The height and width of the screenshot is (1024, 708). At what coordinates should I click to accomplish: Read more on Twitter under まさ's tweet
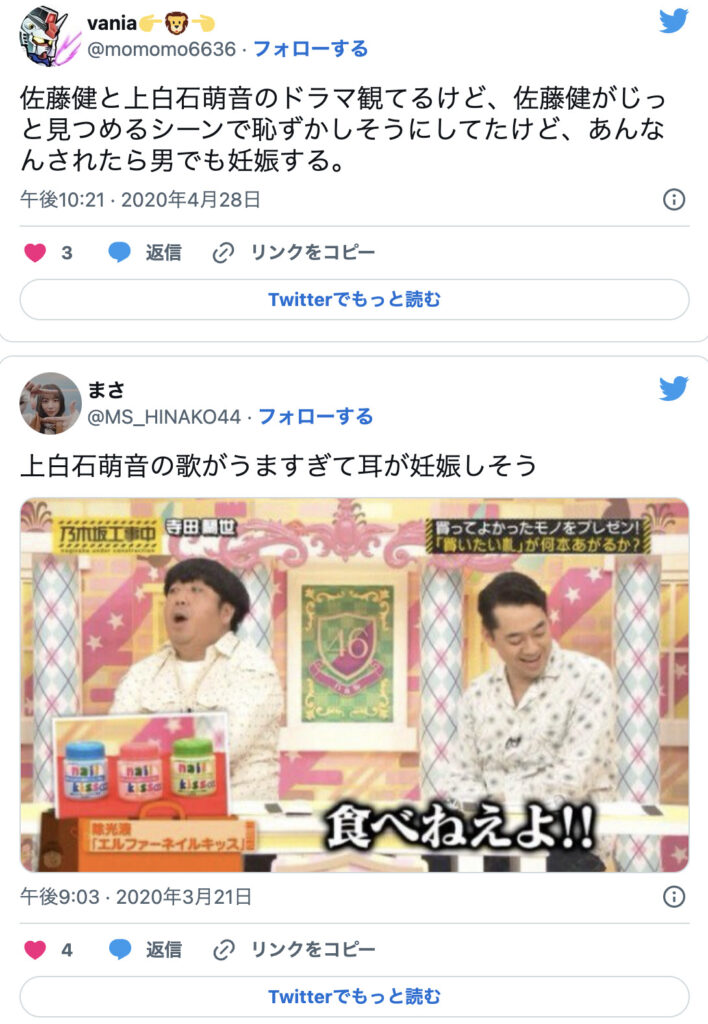coord(354,997)
